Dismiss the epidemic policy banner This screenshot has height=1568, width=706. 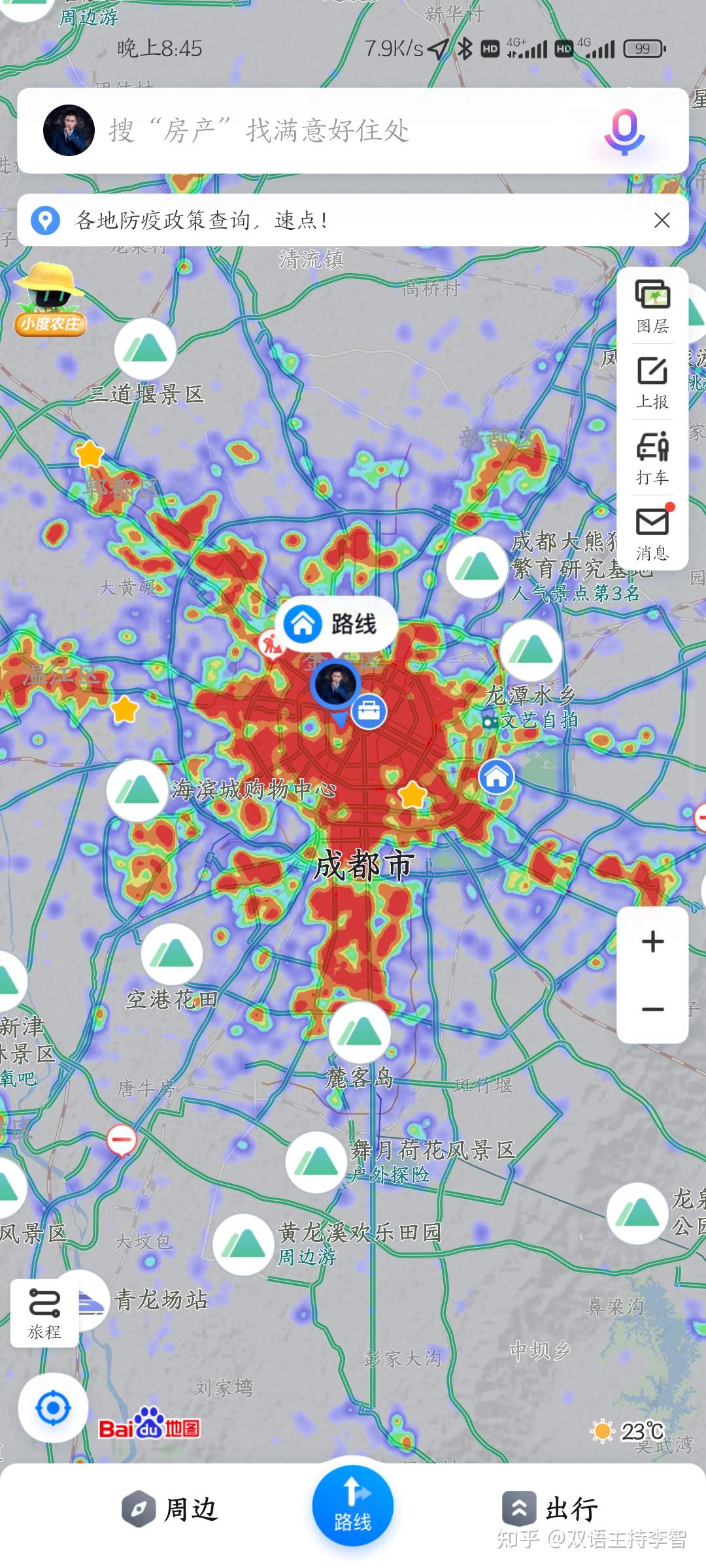pos(662,220)
